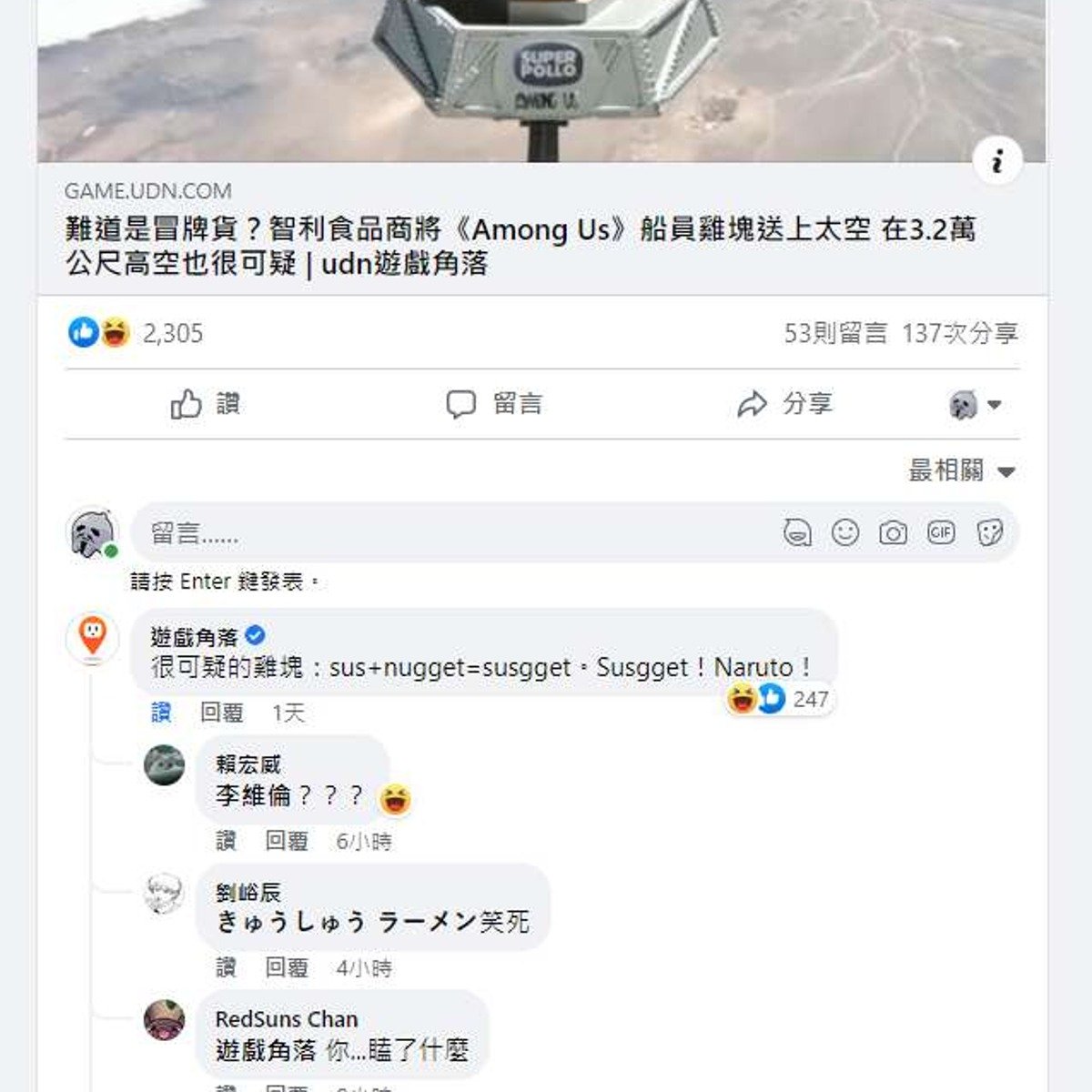Viewport: 1092px width, 1092px height.
Task: Open the 53則留言 comments count
Action: pos(834,333)
